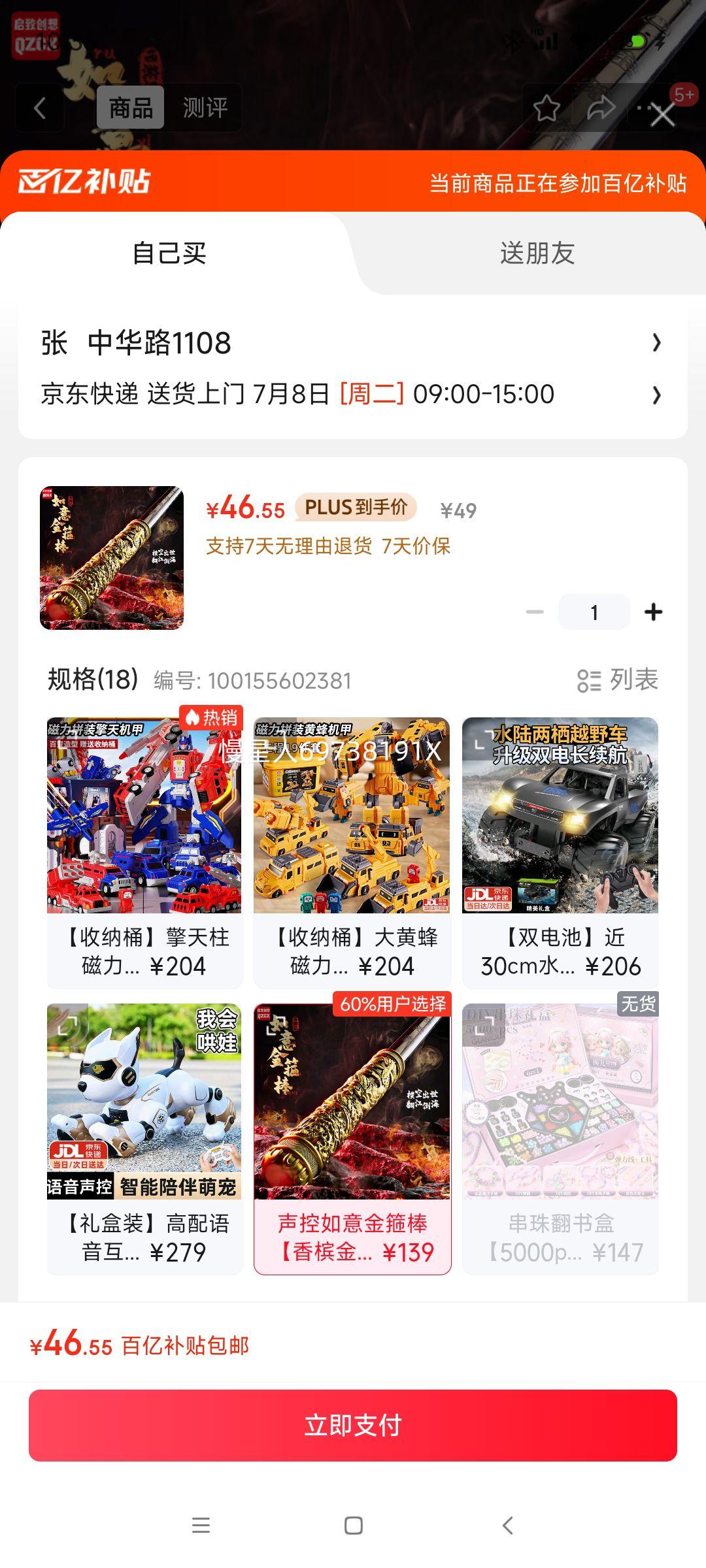This screenshot has width=706, height=1568.
Task: View the product image thumbnail at ¥46.55
Action: click(112, 558)
